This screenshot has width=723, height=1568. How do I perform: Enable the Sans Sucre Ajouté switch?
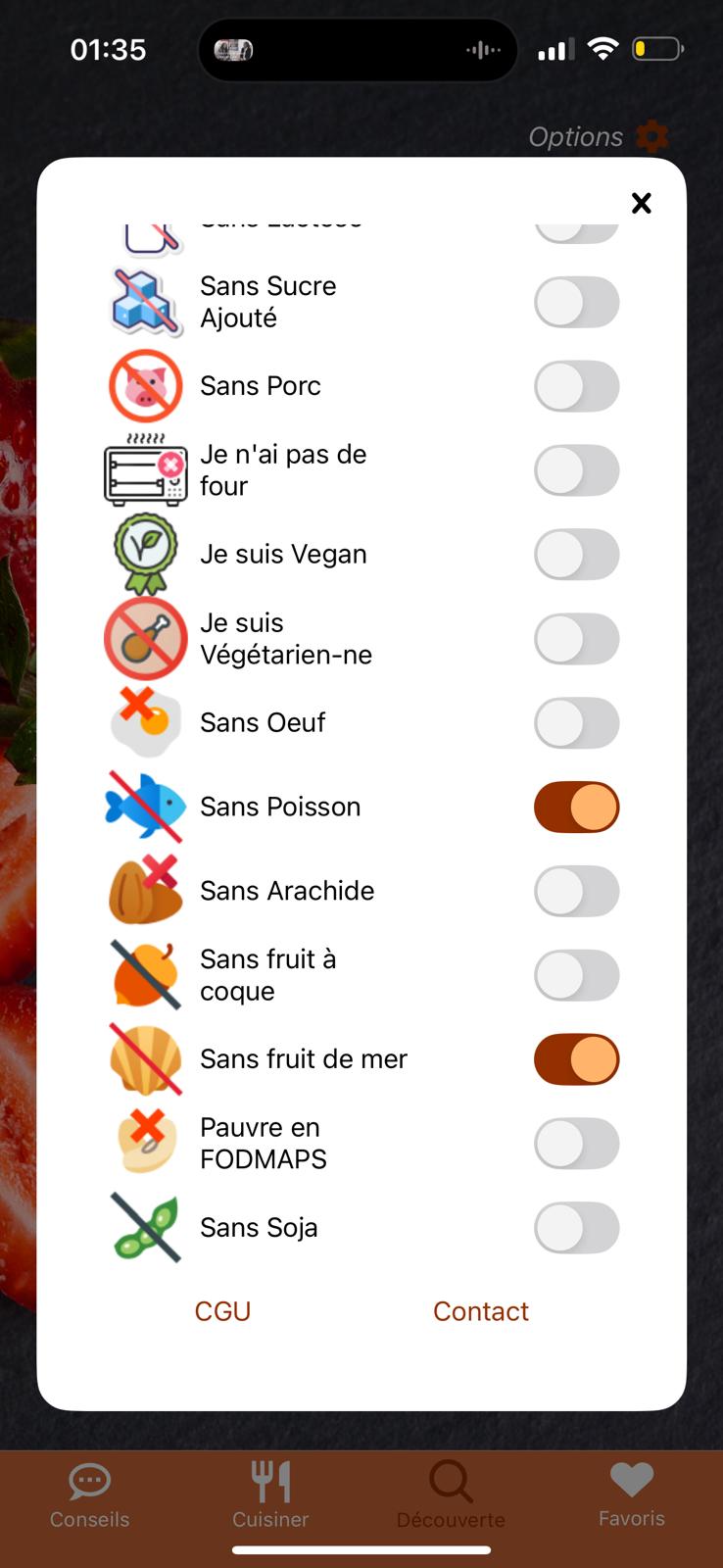[576, 302]
